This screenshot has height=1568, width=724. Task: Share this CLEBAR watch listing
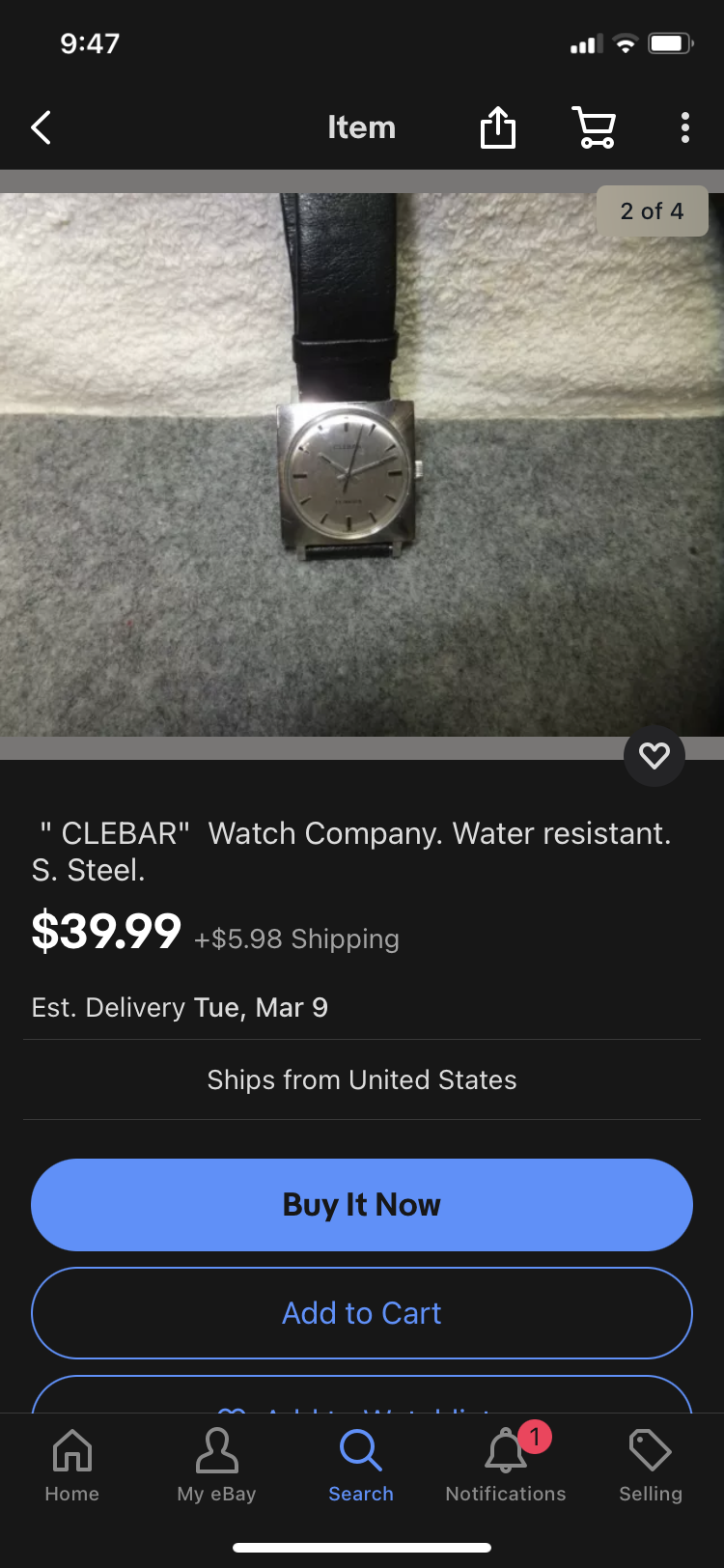click(498, 127)
